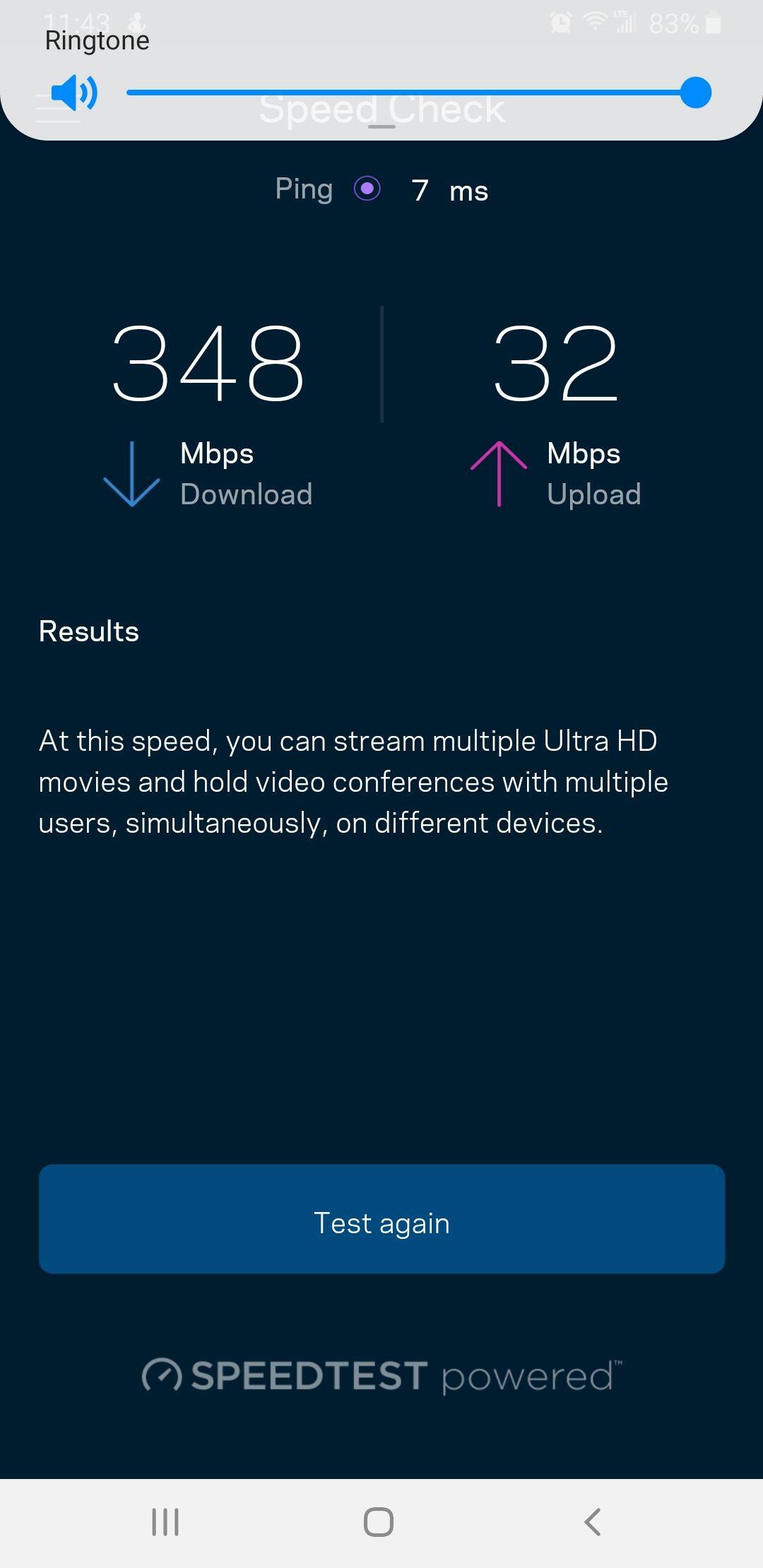Tap Test again to rerun the speed check
This screenshot has width=763, height=1568.
(381, 1219)
